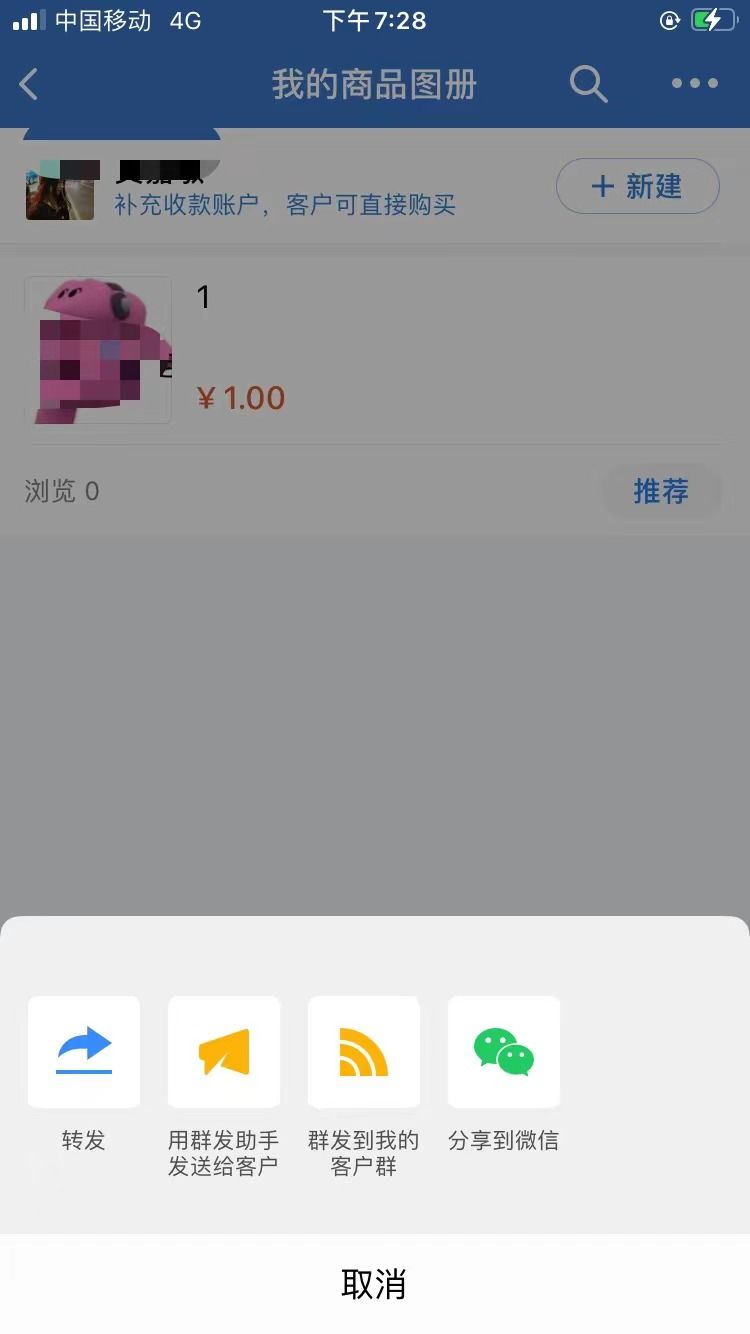The width and height of the screenshot is (750, 1334).
Task: Tap 转发 to forward the product
Action: [x=84, y=1052]
